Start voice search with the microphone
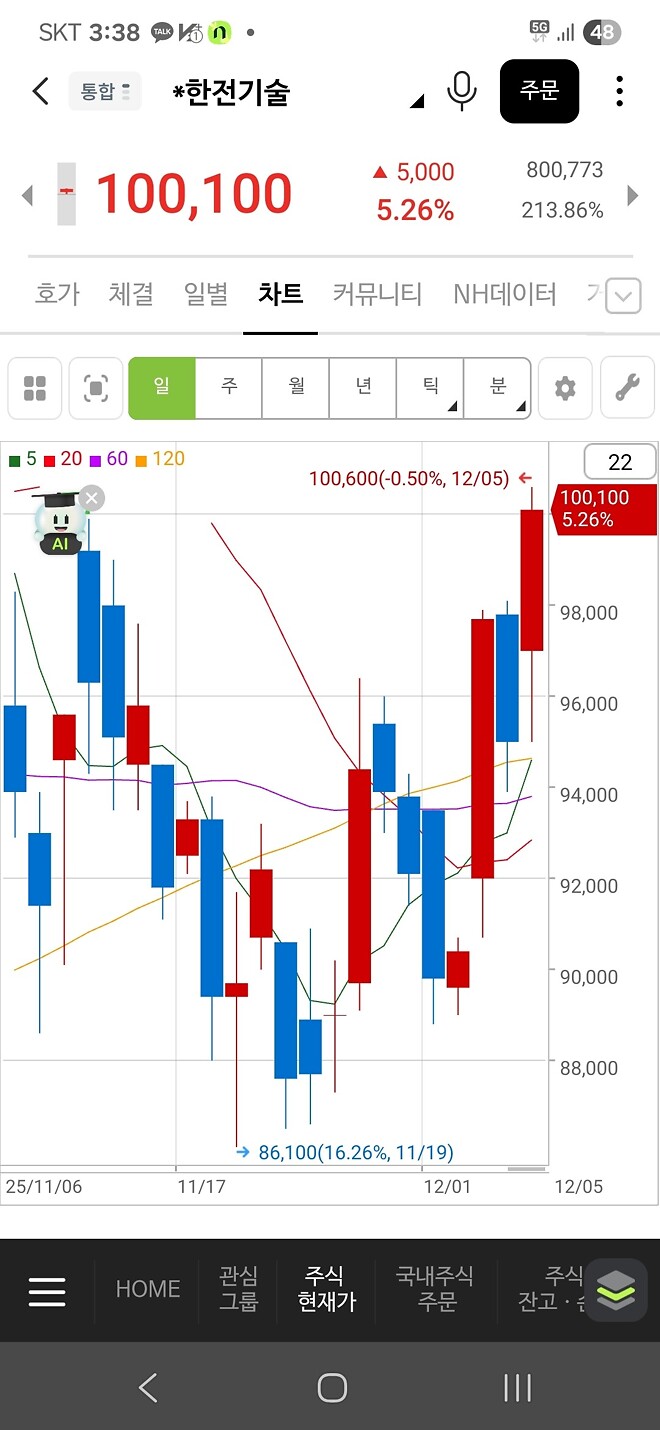 (x=461, y=92)
